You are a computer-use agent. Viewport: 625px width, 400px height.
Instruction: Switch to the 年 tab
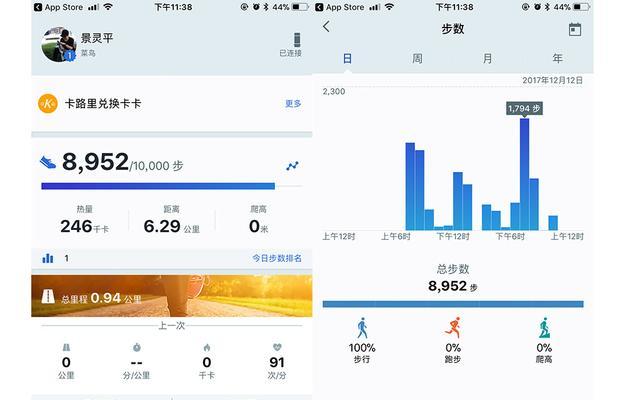558,58
